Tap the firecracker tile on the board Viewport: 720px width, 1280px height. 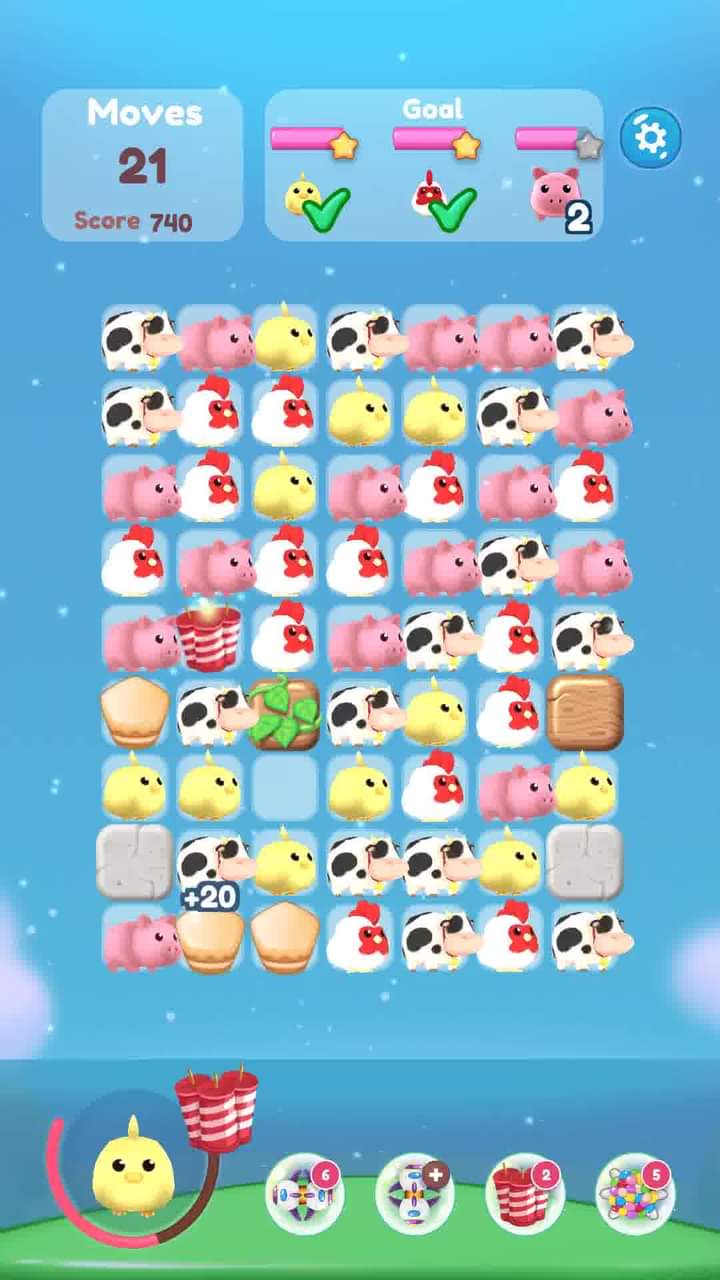(x=210, y=638)
